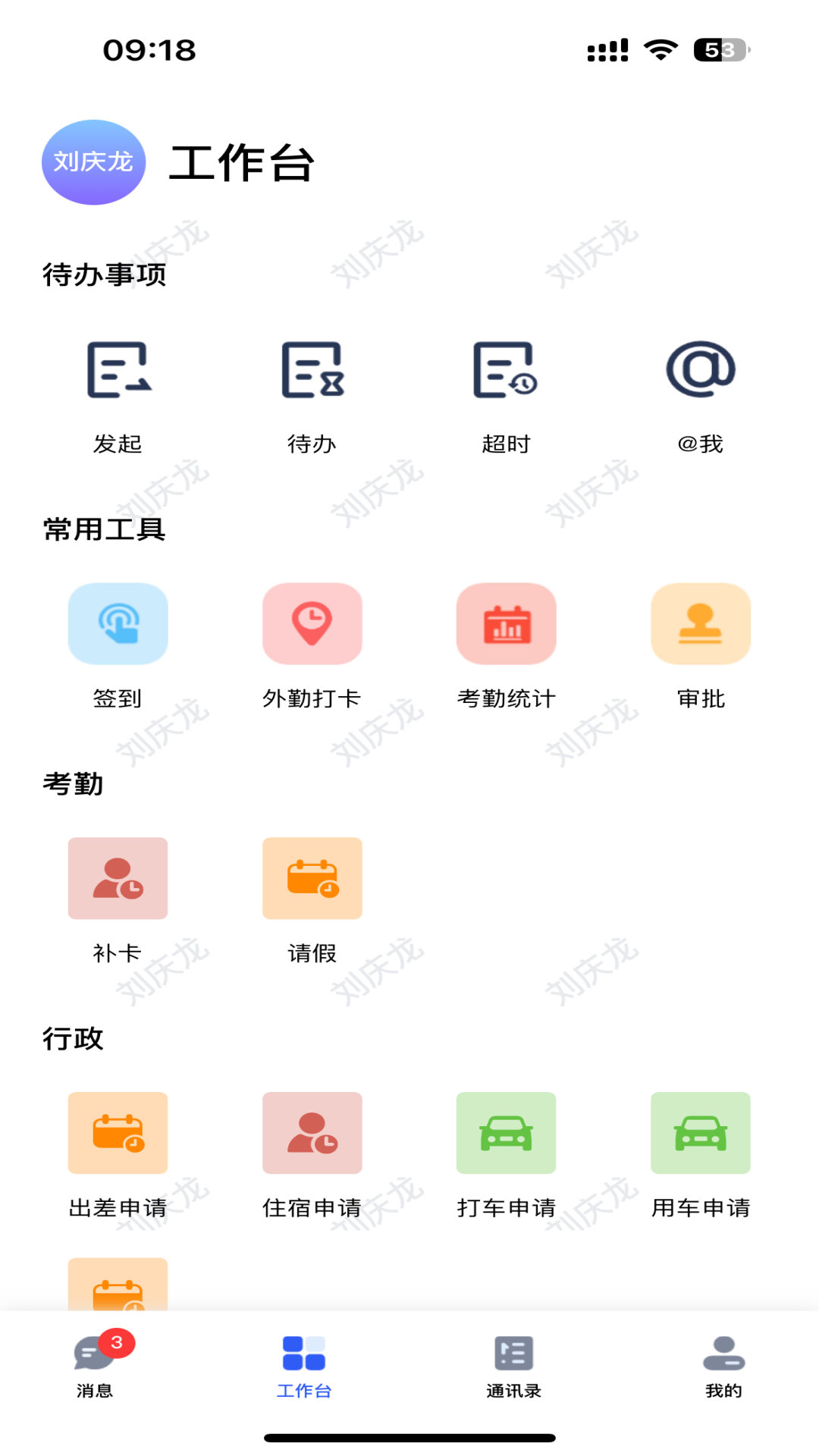Switch to the 消息 messages tab
Screen dimensions: 819x1456
[95, 1367]
